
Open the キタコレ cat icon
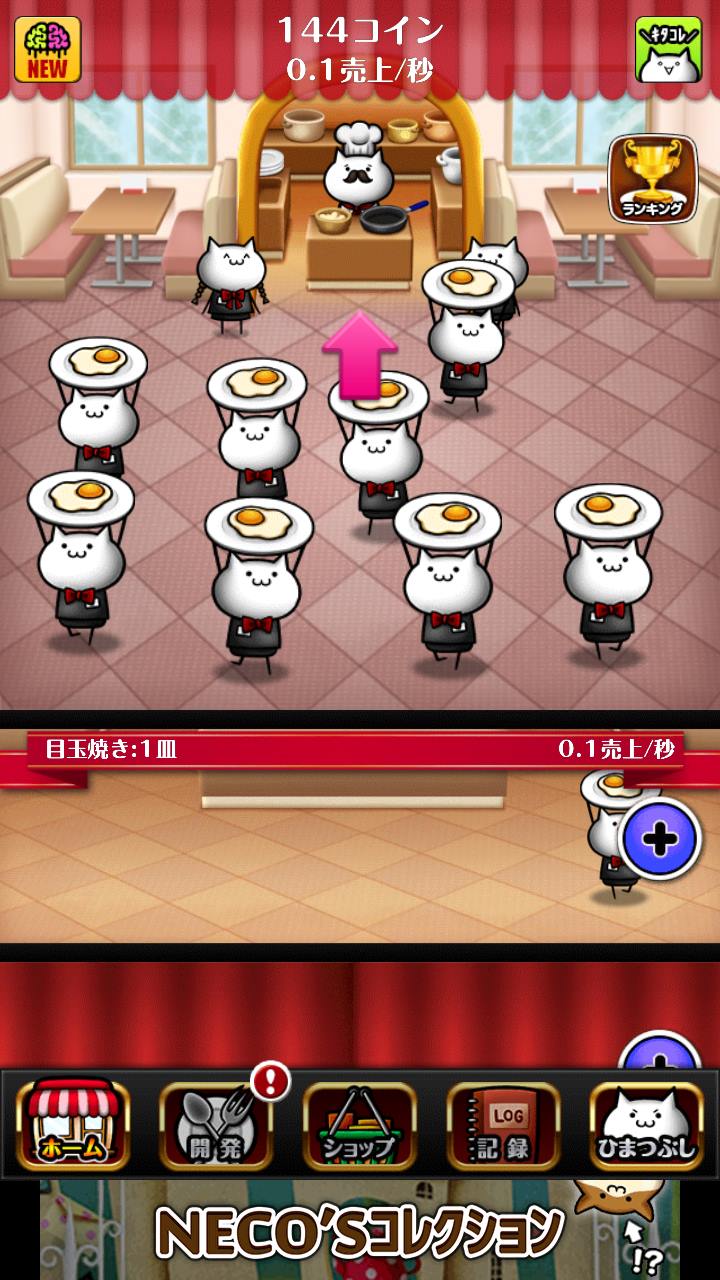point(668,50)
